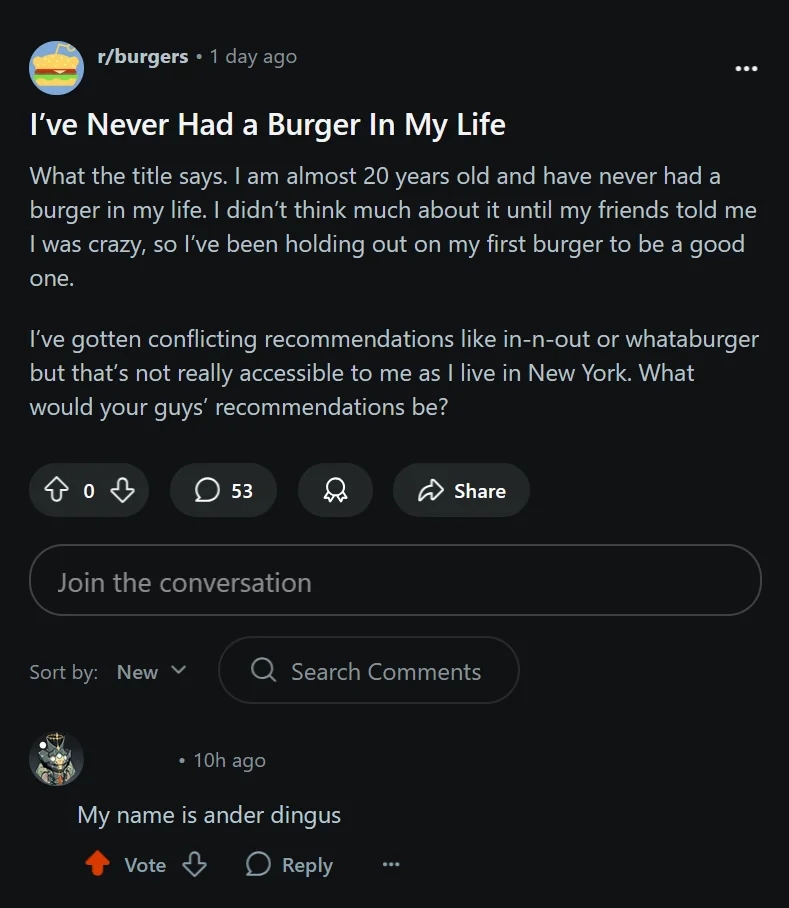789x908 pixels.
Task: Click the 'Join the conversation' input field
Action: (x=394, y=581)
